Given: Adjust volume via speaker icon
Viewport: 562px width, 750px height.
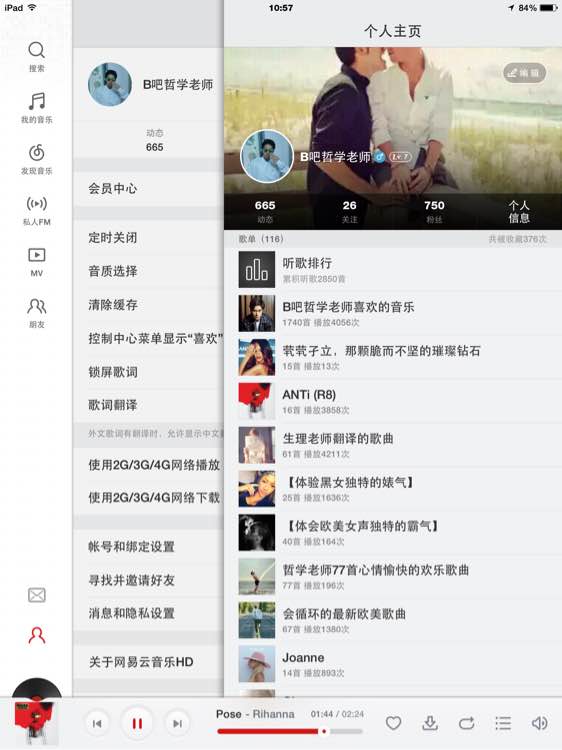Looking at the screenshot, I should [539, 723].
